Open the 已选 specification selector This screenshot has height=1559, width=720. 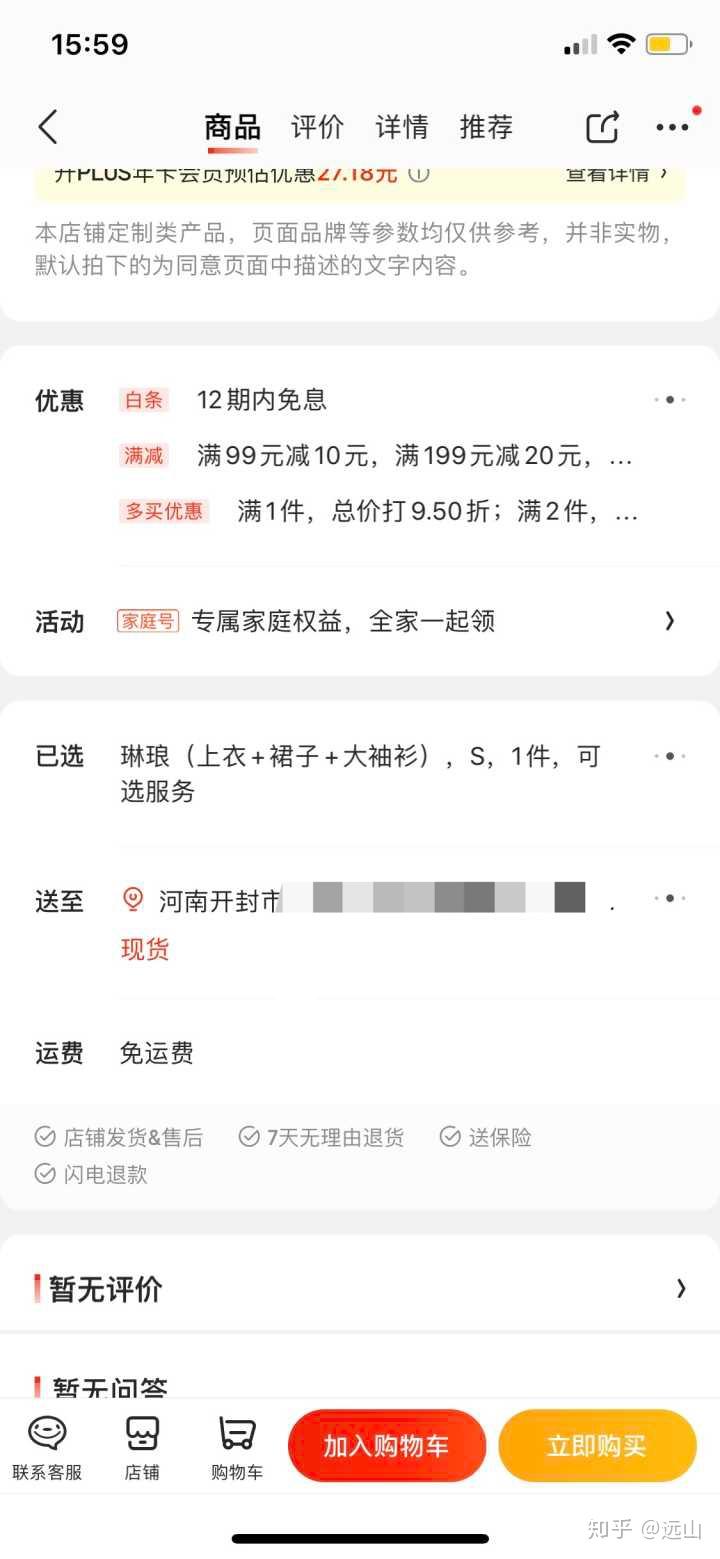tap(669, 756)
